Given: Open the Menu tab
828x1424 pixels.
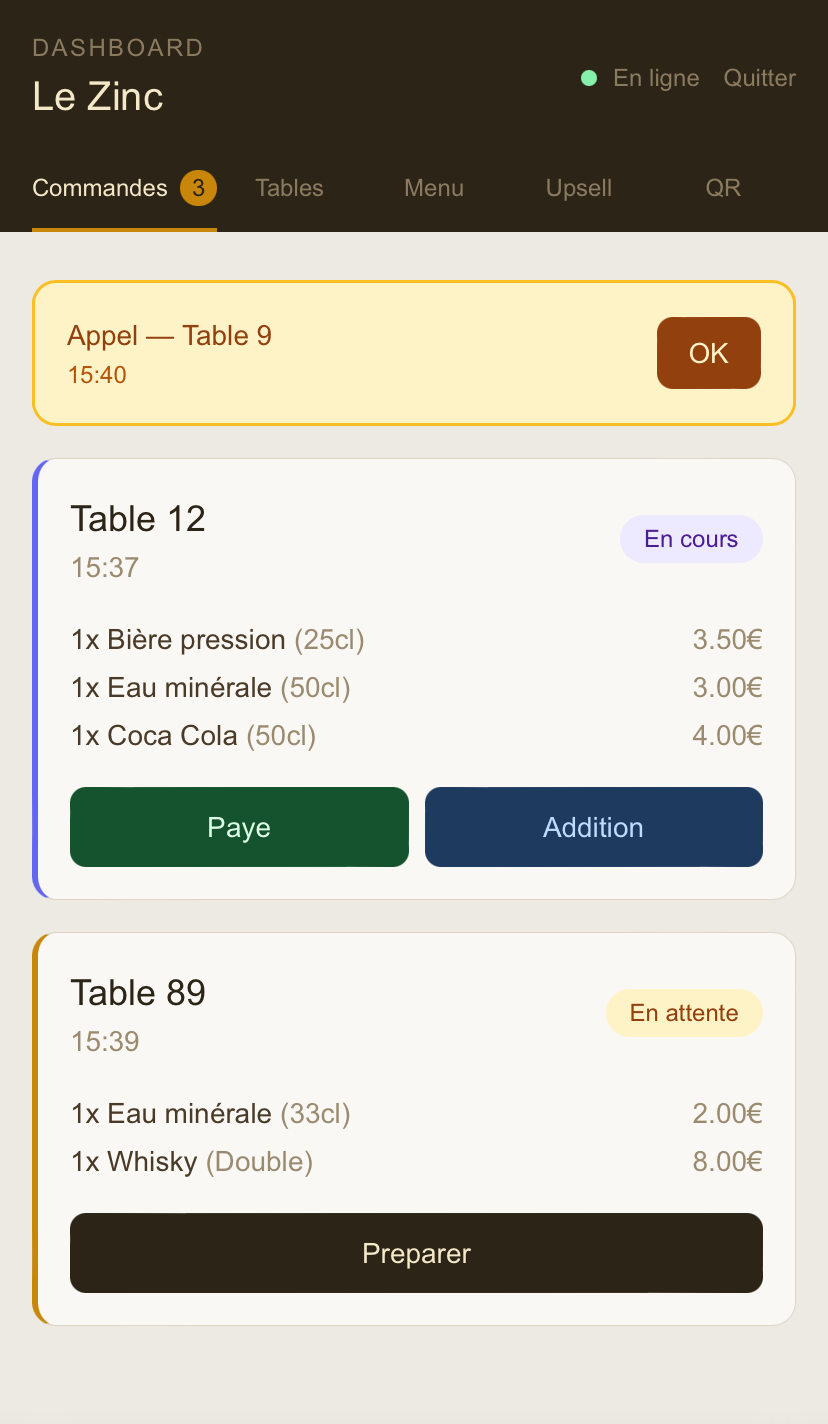Looking at the screenshot, I should (434, 188).
